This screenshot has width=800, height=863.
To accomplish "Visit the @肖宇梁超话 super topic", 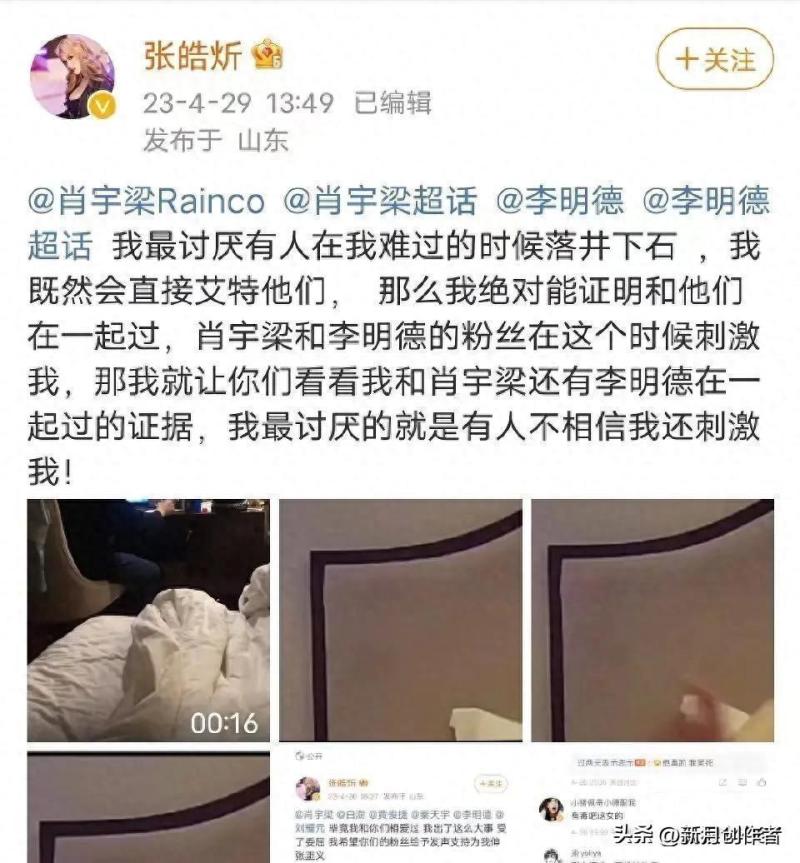I will pyautogui.click(x=381, y=201).
